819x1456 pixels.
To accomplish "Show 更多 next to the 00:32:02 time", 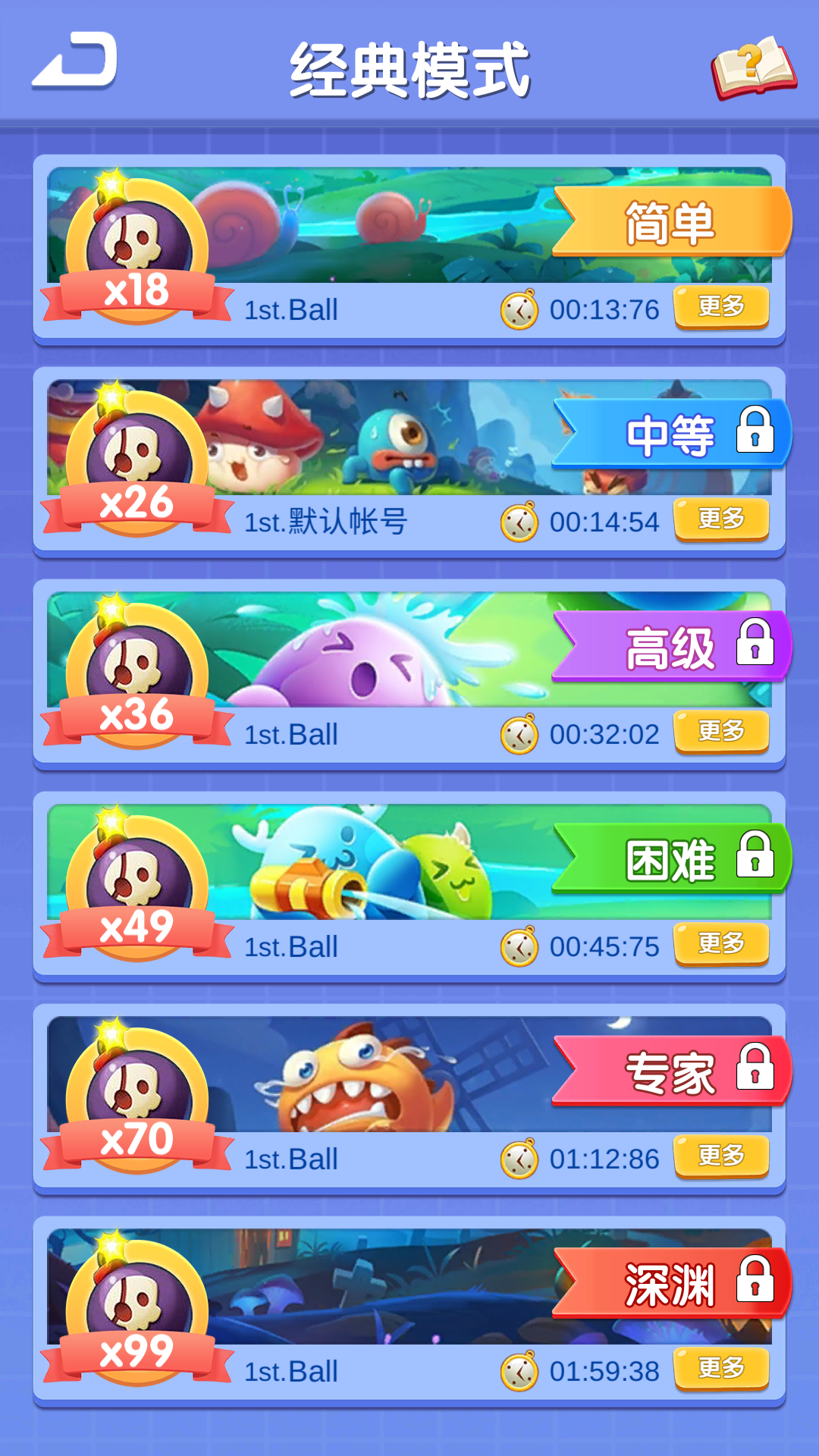I will click(x=721, y=732).
